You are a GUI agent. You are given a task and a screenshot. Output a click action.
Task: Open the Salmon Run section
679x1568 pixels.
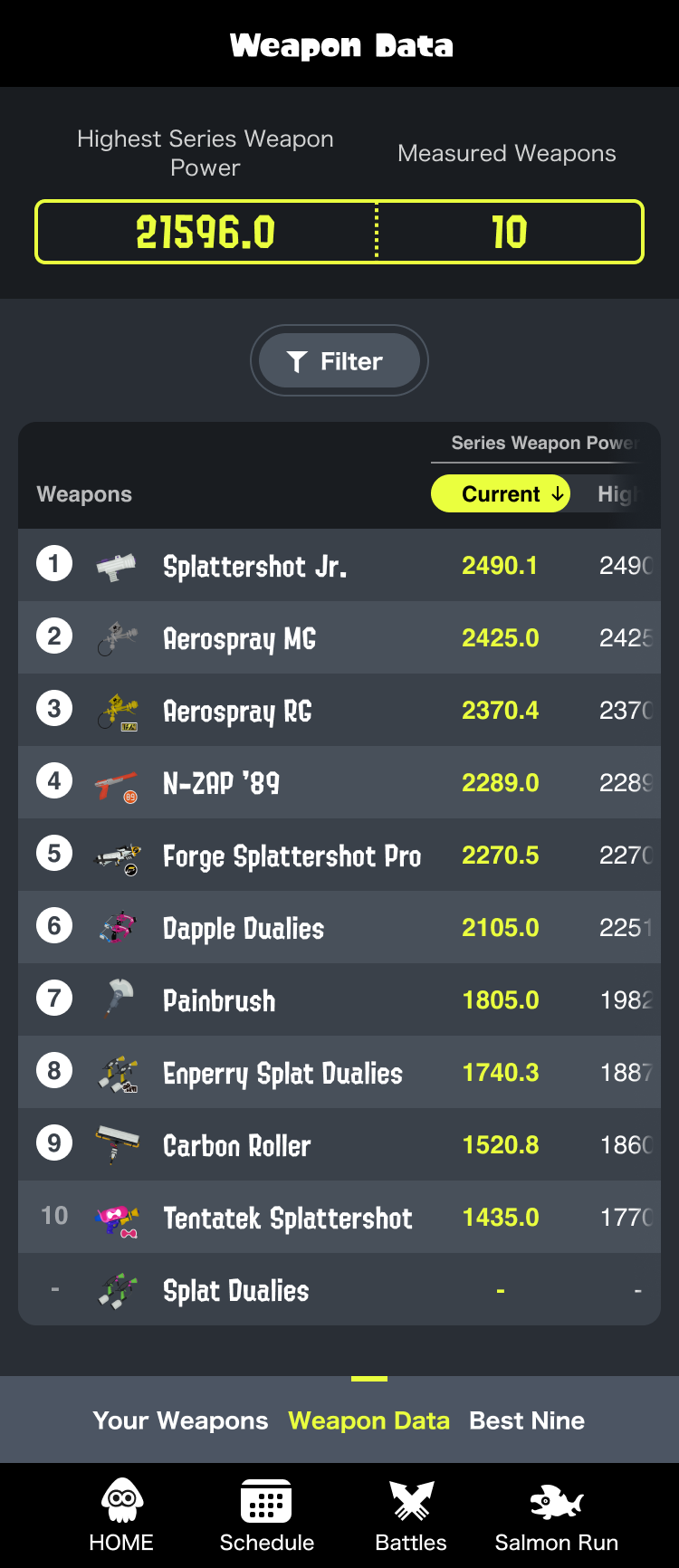point(556,1515)
